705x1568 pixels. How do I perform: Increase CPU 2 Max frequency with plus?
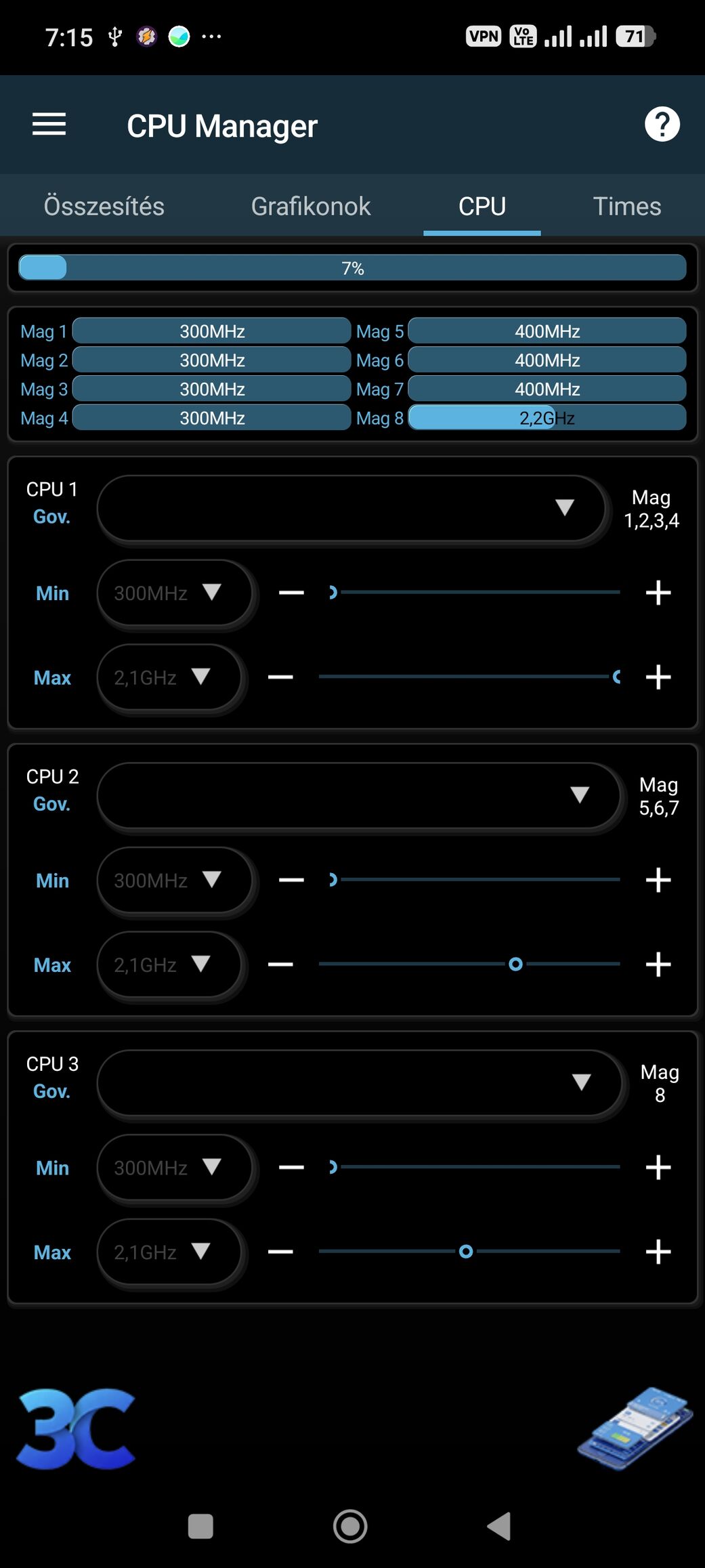[x=658, y=965]
